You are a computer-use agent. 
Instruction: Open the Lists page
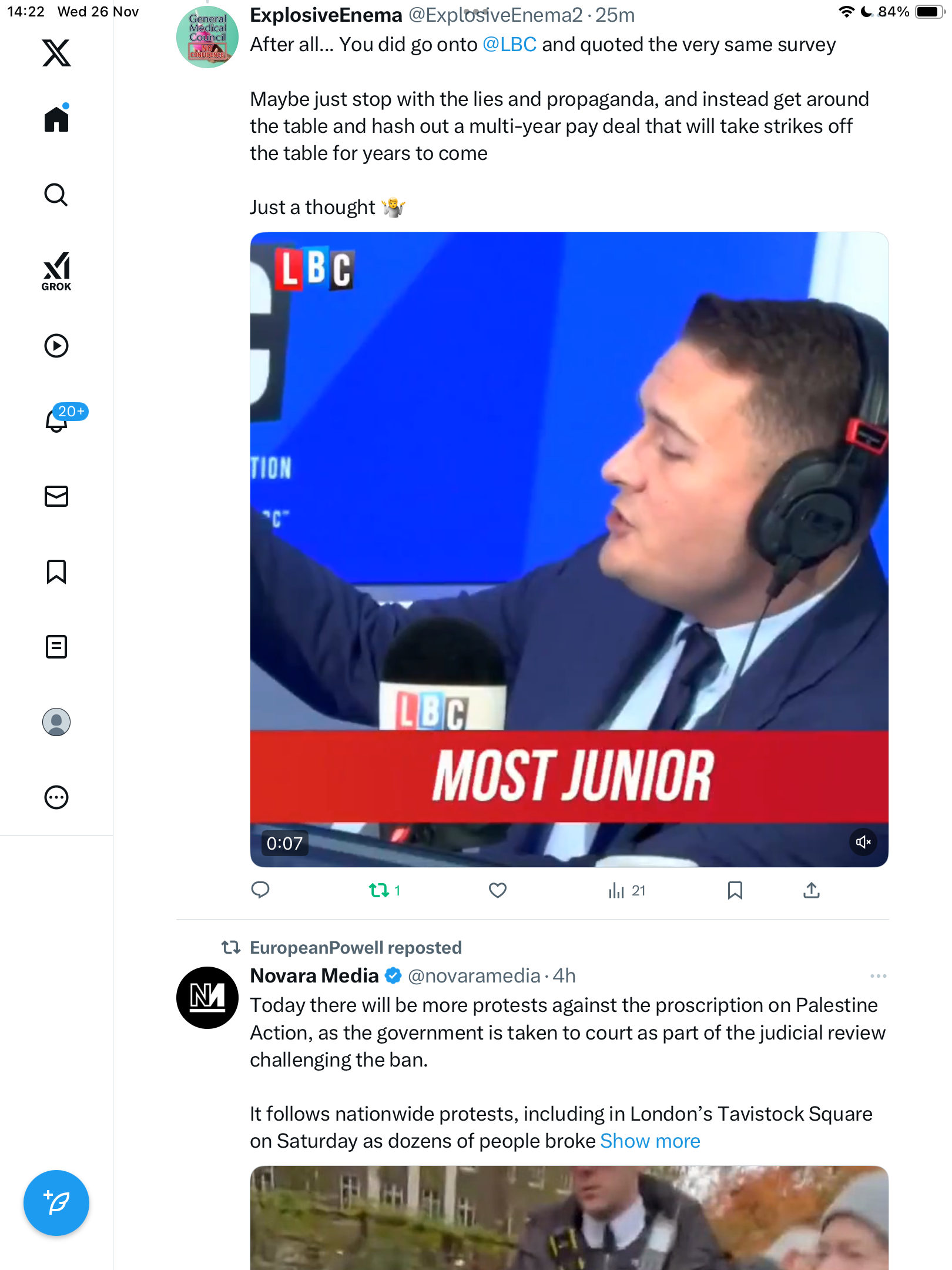point(56,647)
